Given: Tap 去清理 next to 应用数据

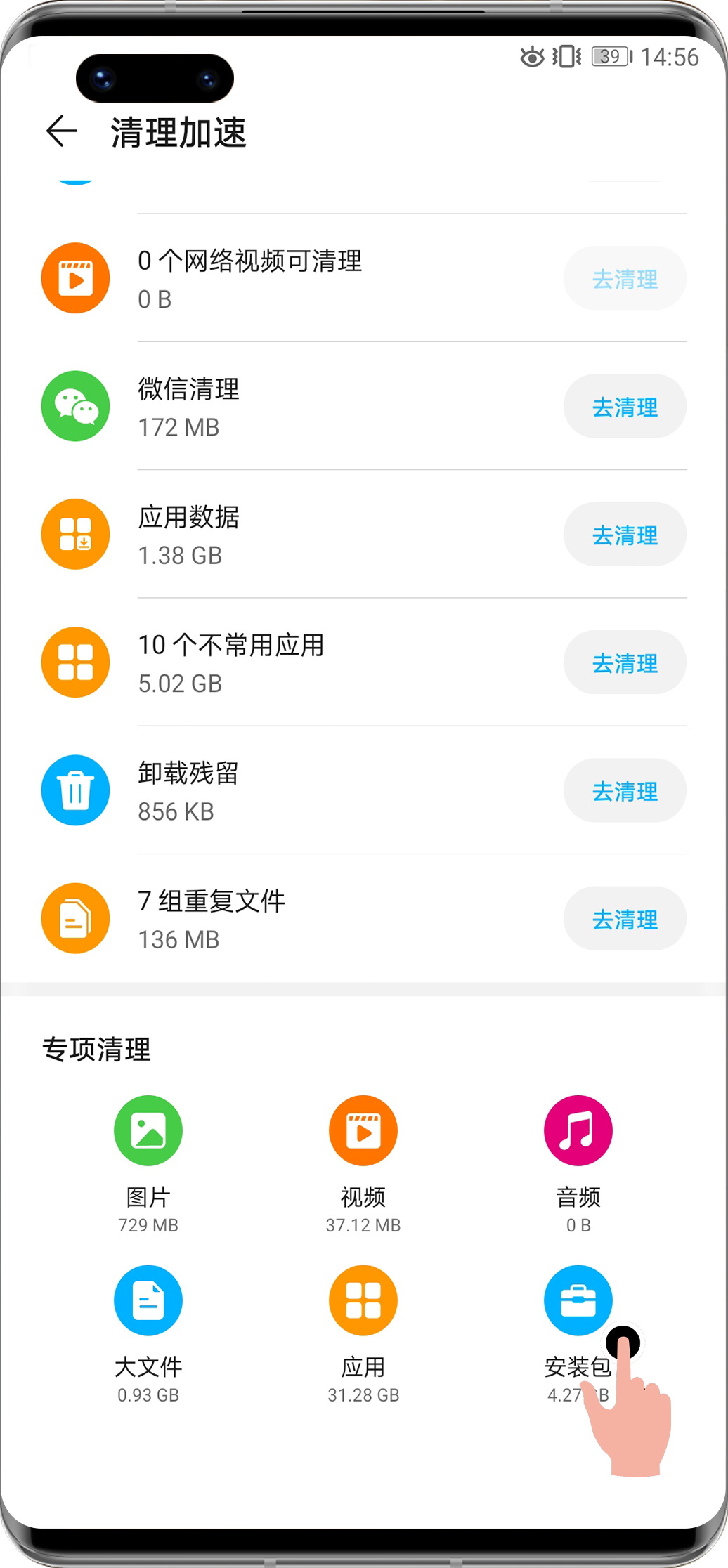Looking at the screenshot, I should (625, 535).
